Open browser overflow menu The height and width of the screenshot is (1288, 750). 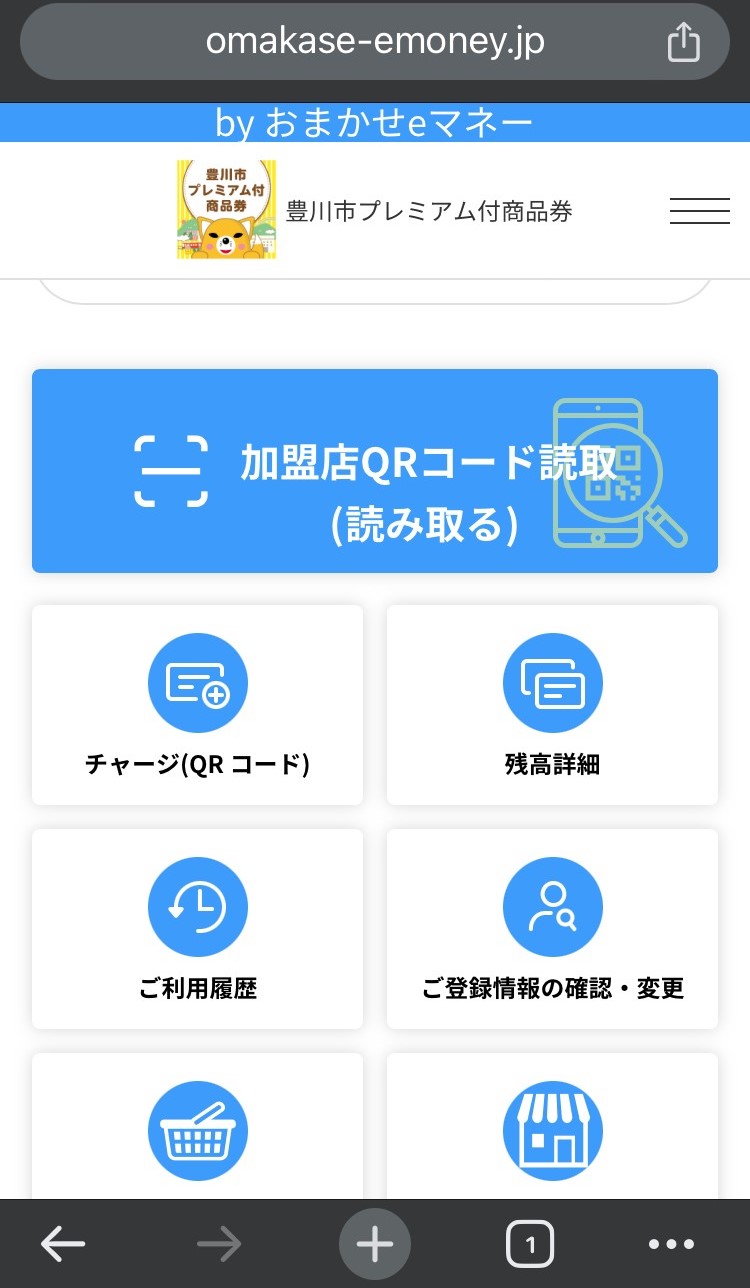click(671, 1245)
